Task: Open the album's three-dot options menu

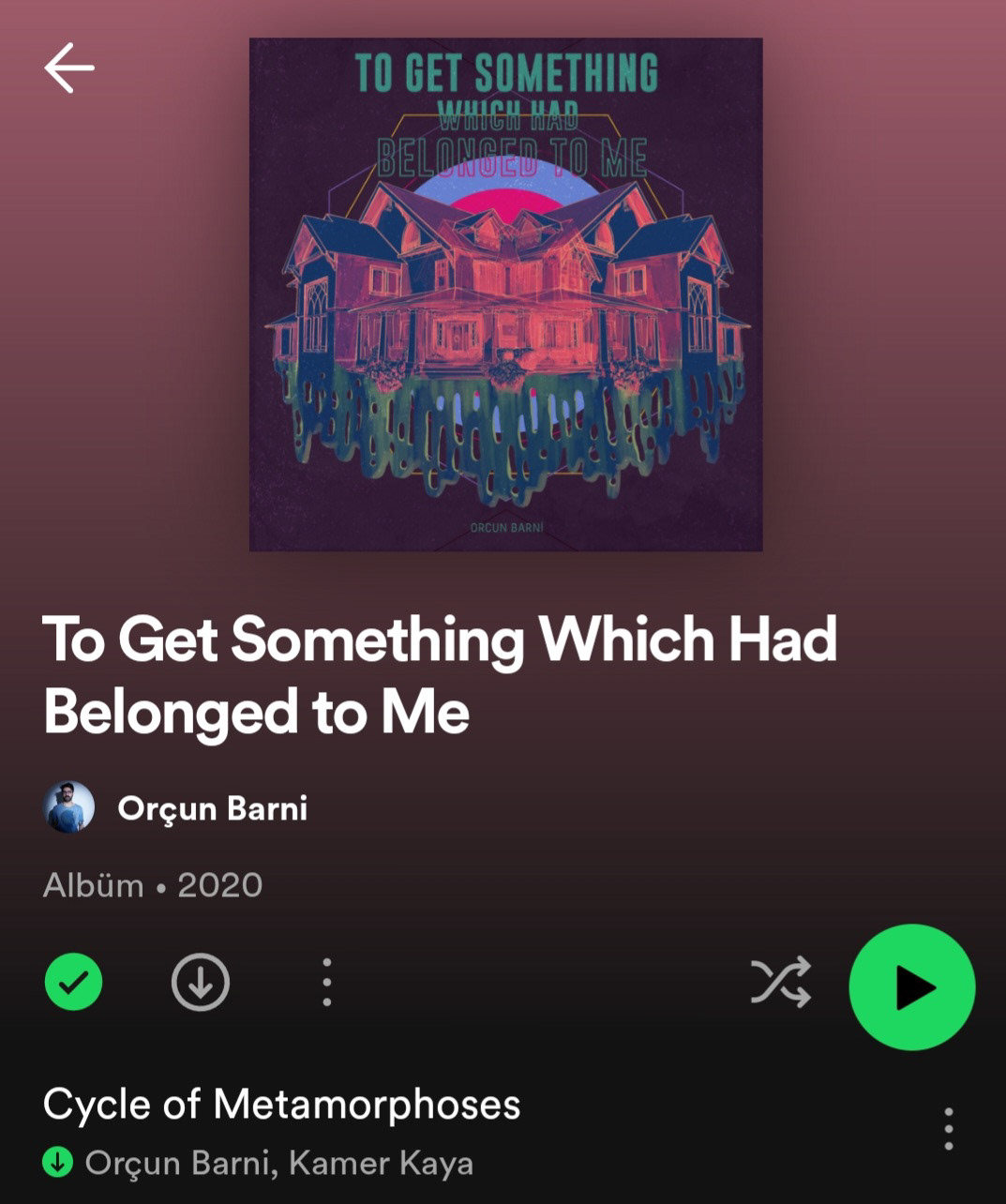Action: point(326,982)
